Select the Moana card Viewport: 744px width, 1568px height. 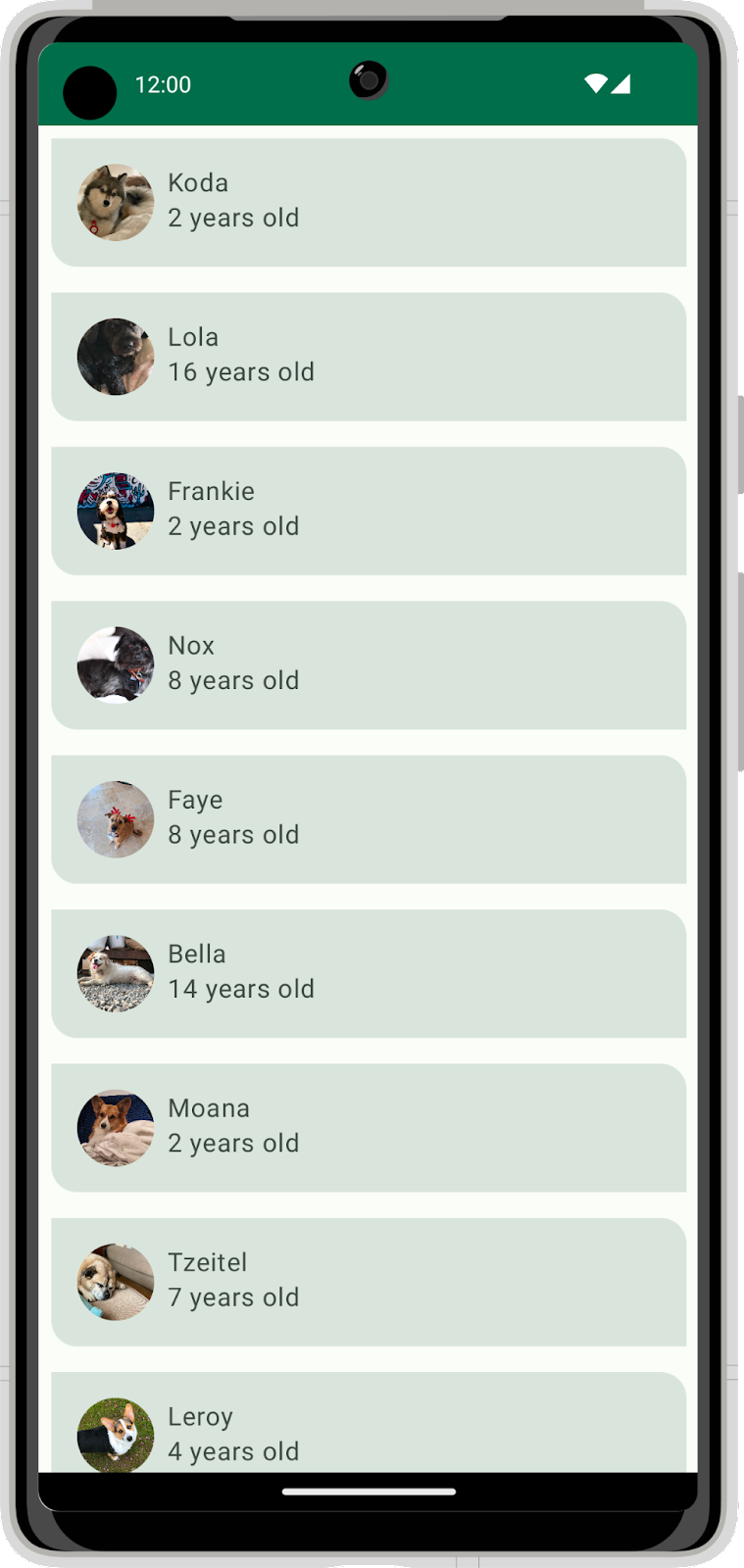(368, 1127)
